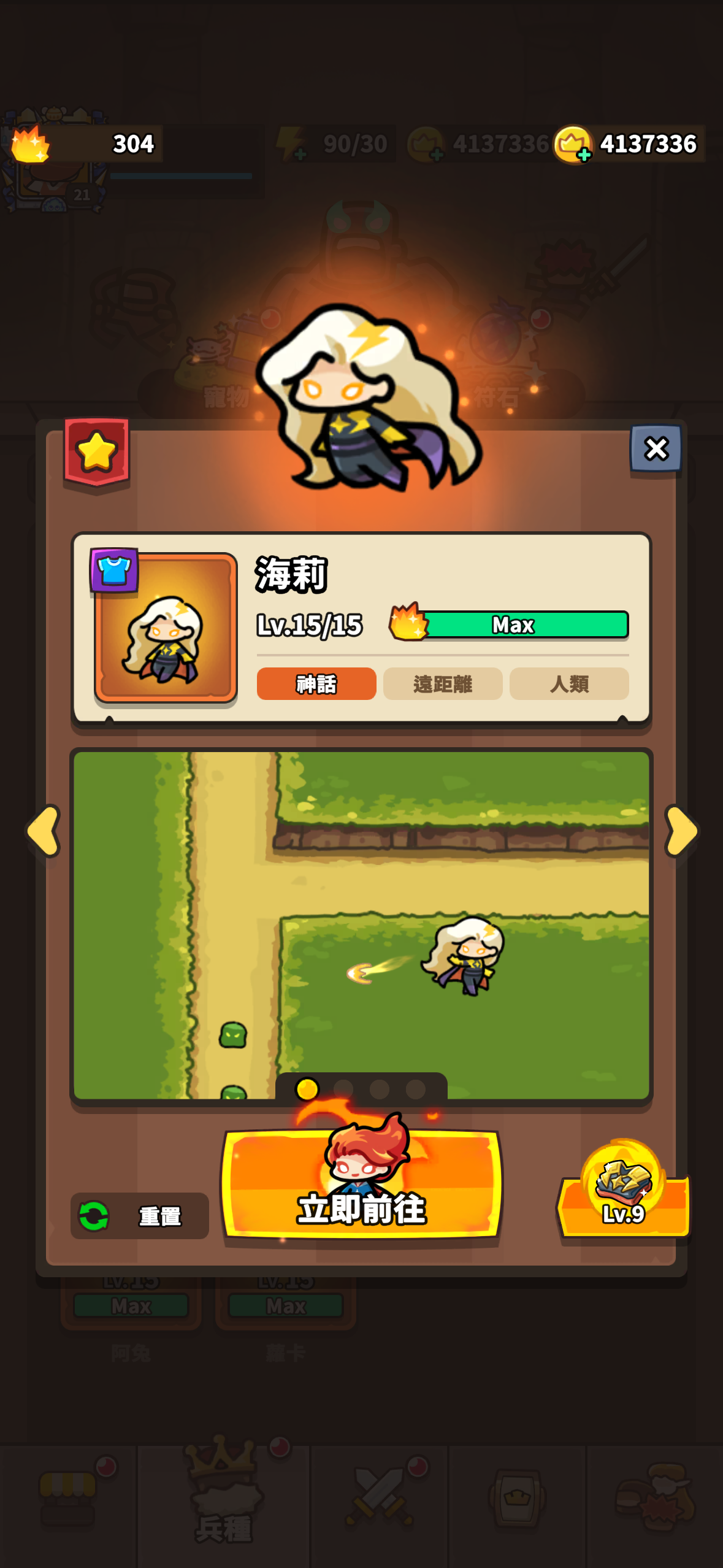This screenshot has height=1568, width=723.
Task: Tap the 立即前往 go now button
Action: click(x=362, y=1184)
